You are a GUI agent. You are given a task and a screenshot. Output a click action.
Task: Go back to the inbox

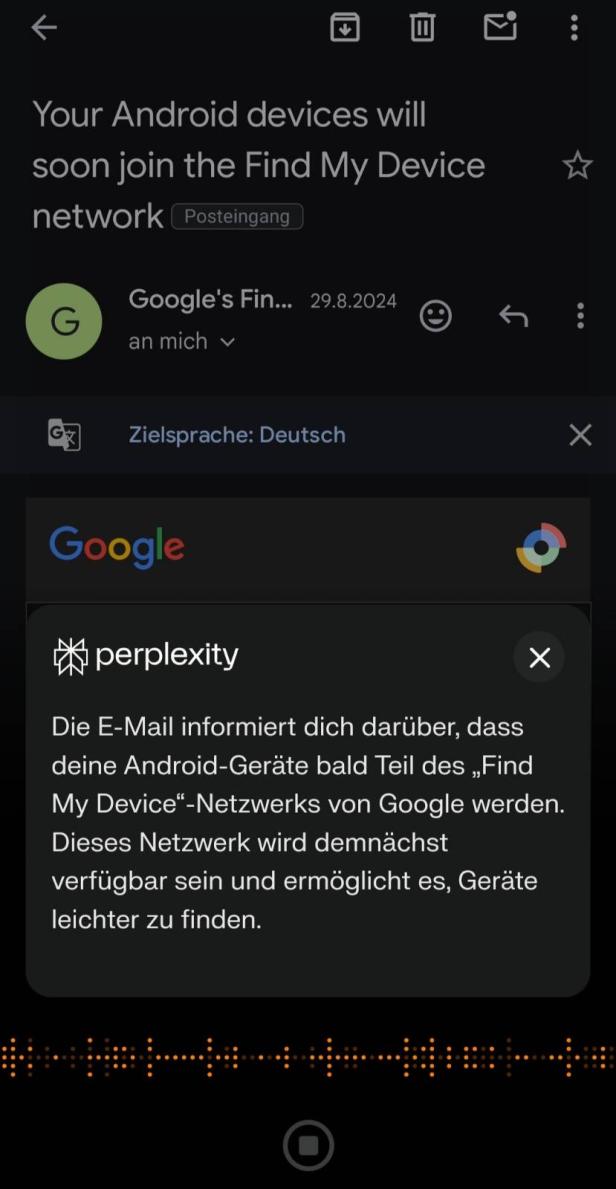point(44,28)
